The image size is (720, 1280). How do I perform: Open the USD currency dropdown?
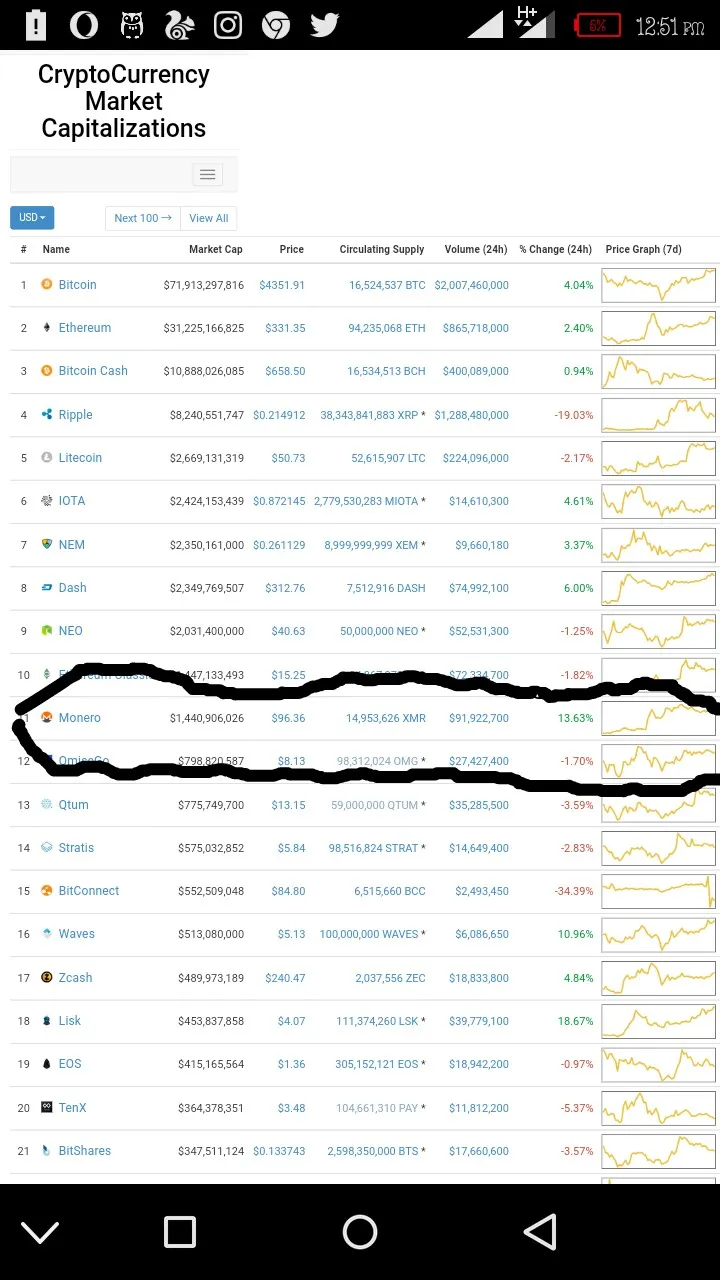tap(32, 218)
